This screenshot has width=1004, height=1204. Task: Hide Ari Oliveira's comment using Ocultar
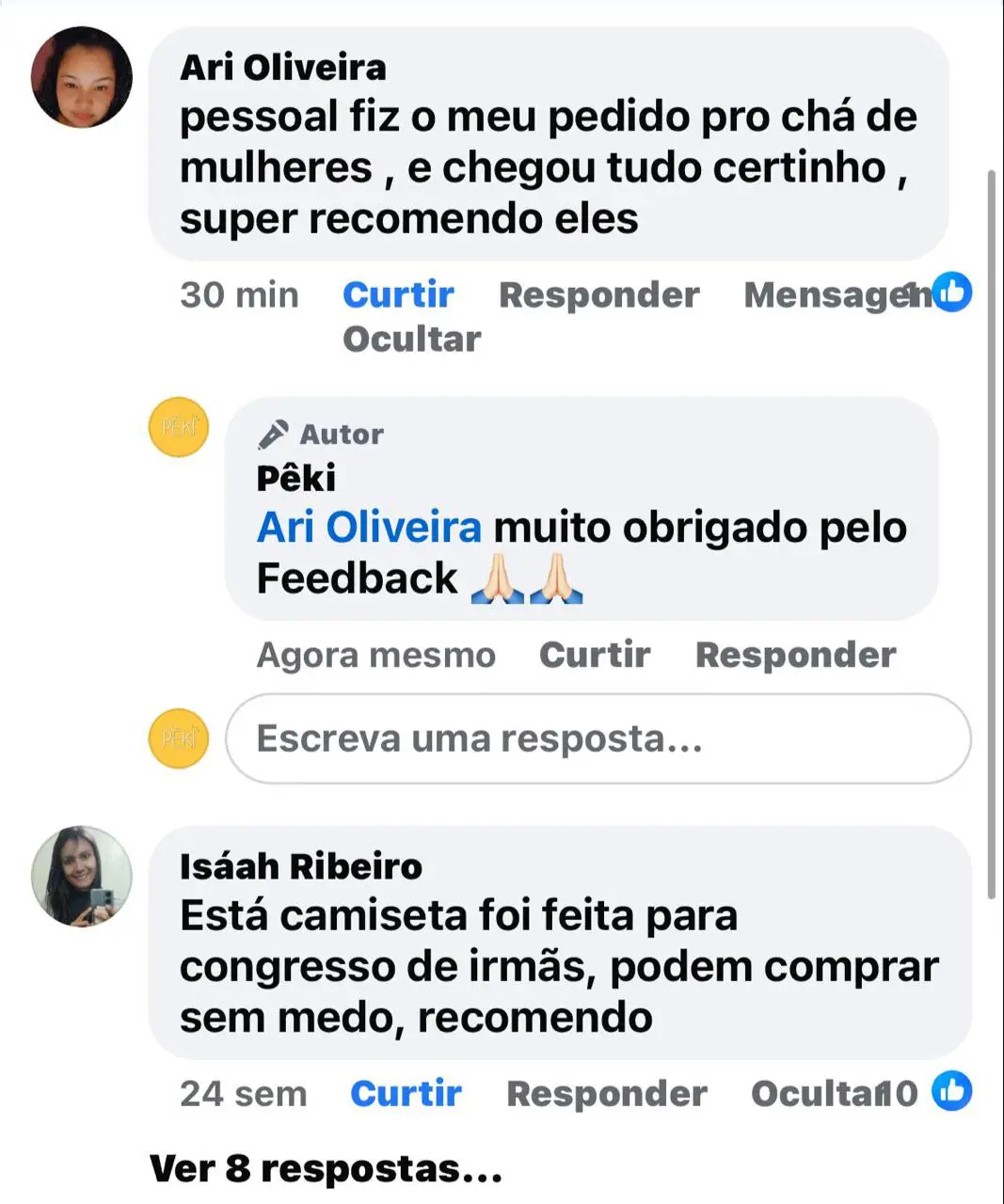(411, 338)
